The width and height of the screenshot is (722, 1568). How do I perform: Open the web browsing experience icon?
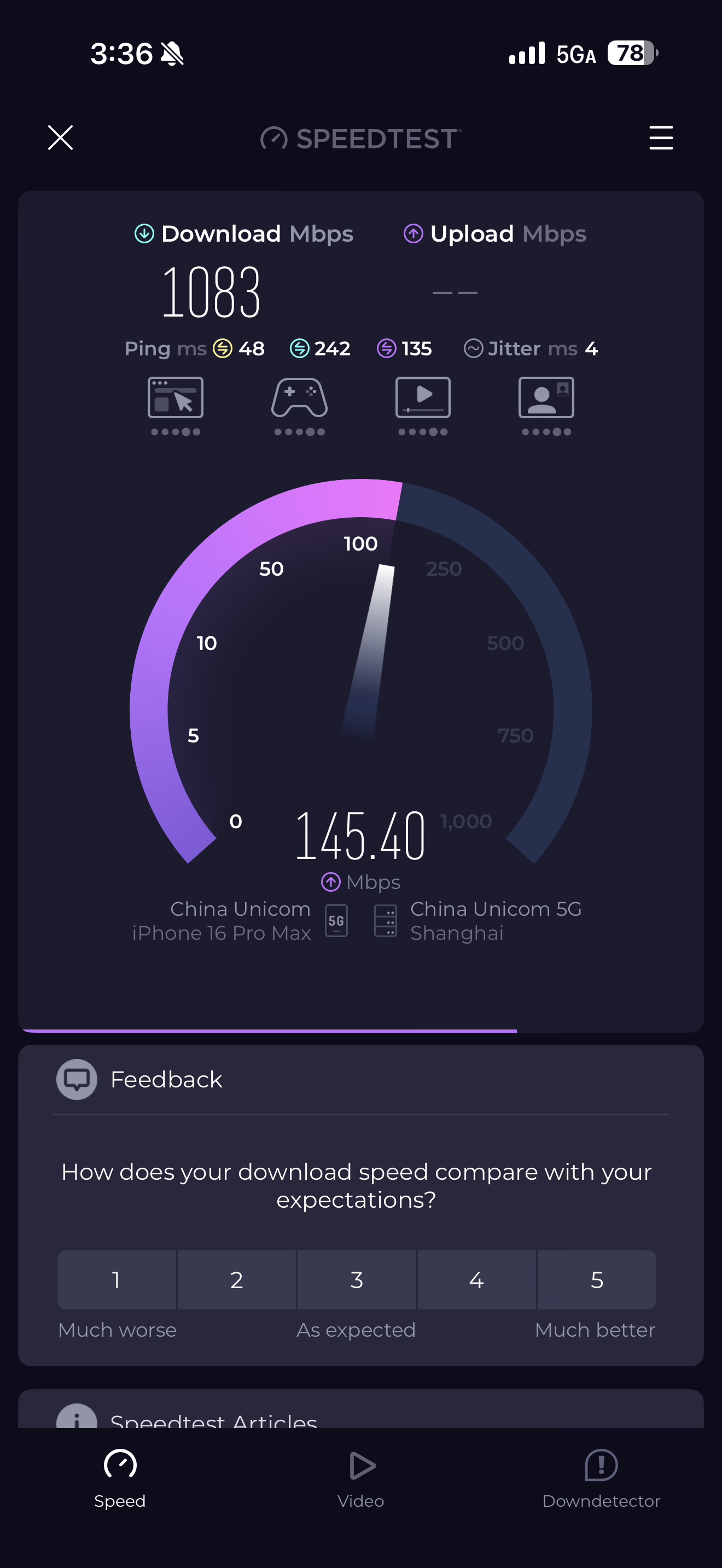coord(176,398)
